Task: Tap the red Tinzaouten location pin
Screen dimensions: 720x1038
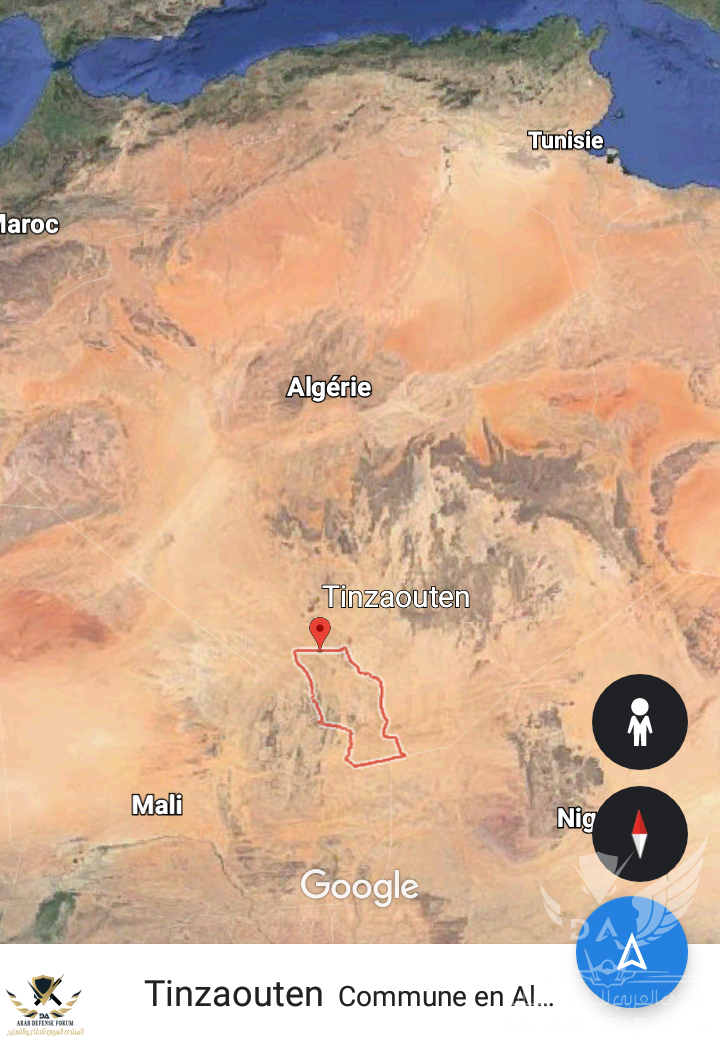Action: [x=320, y=632]
